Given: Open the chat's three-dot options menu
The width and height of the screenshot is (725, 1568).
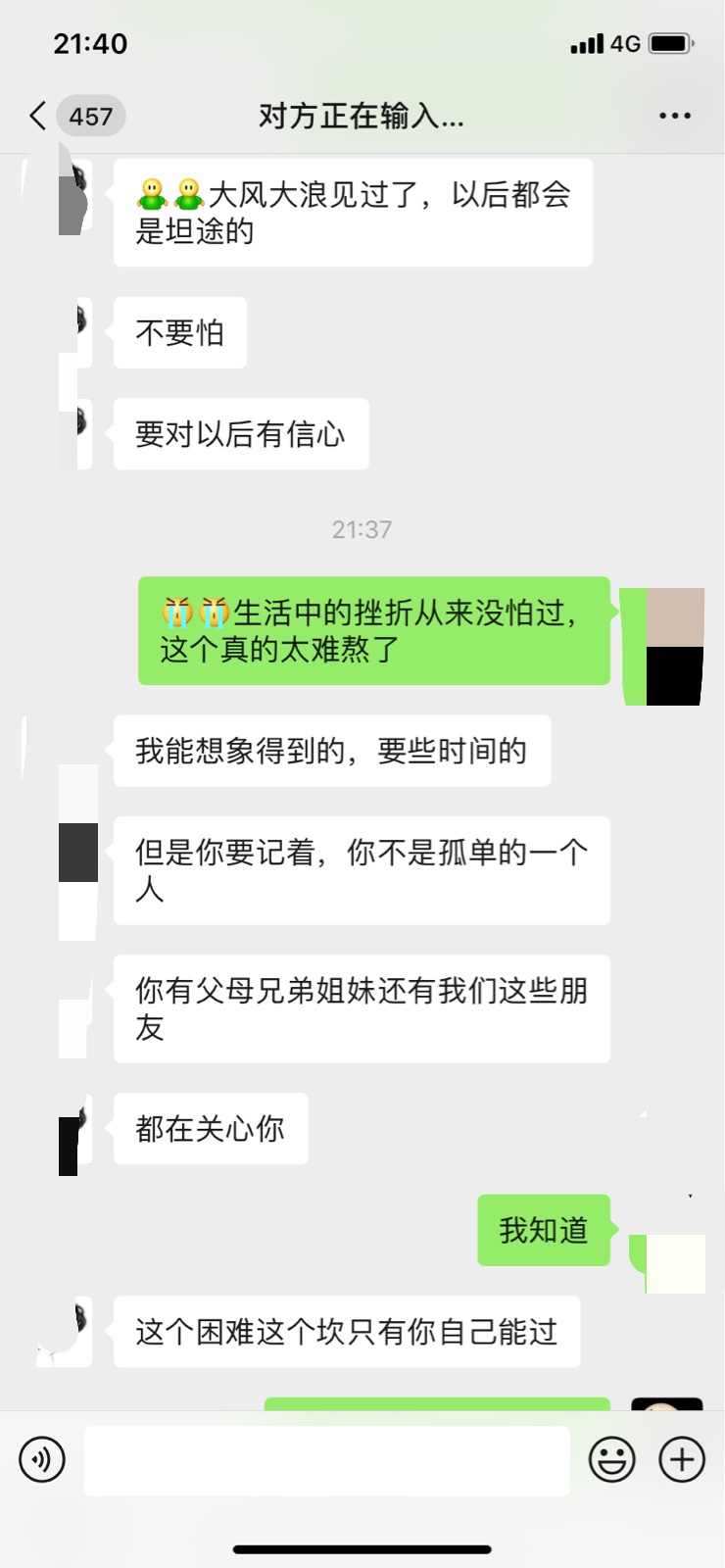Looking at the screenshot, I should 674,116.
